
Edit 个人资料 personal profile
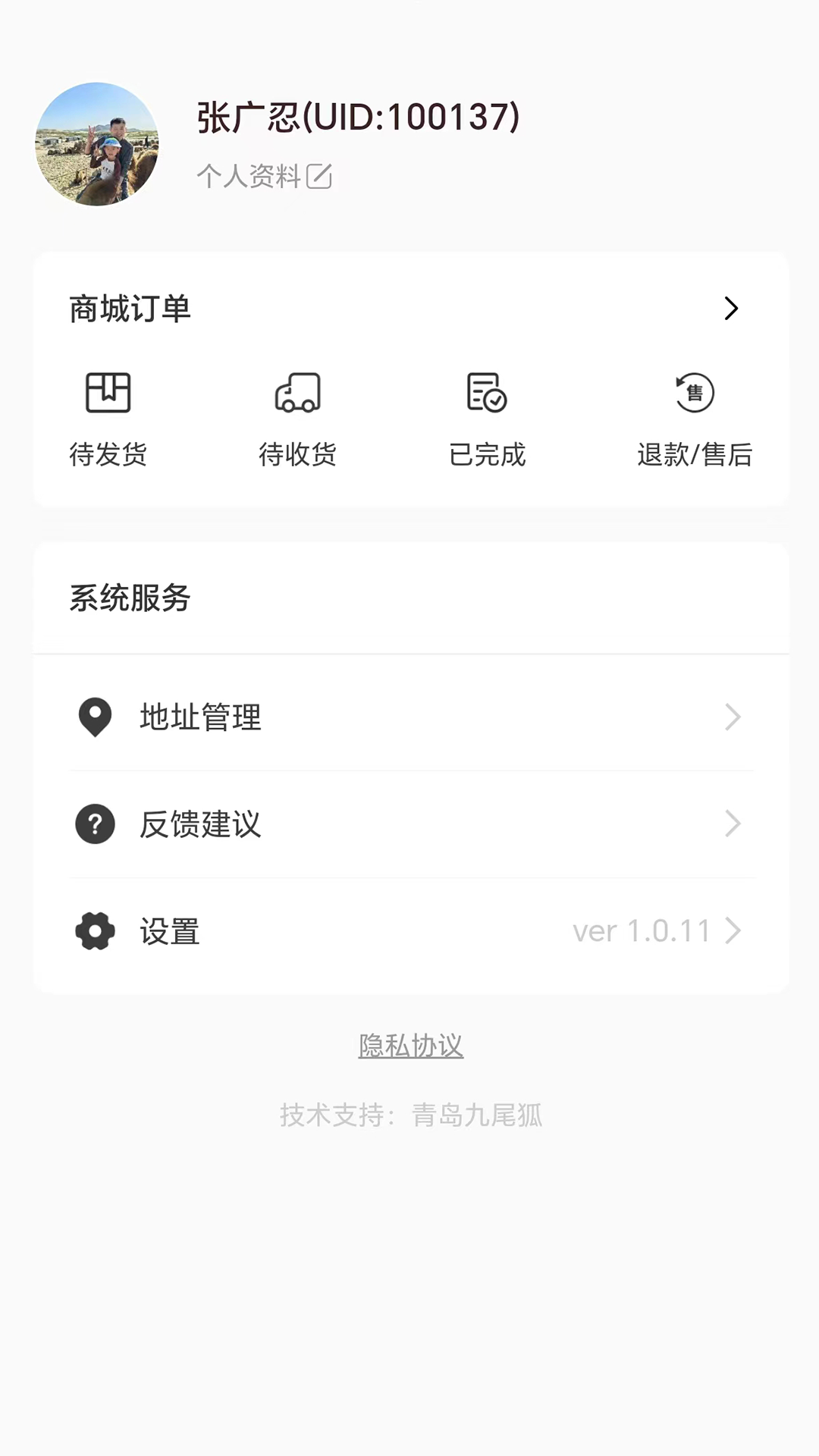point(264,177)
